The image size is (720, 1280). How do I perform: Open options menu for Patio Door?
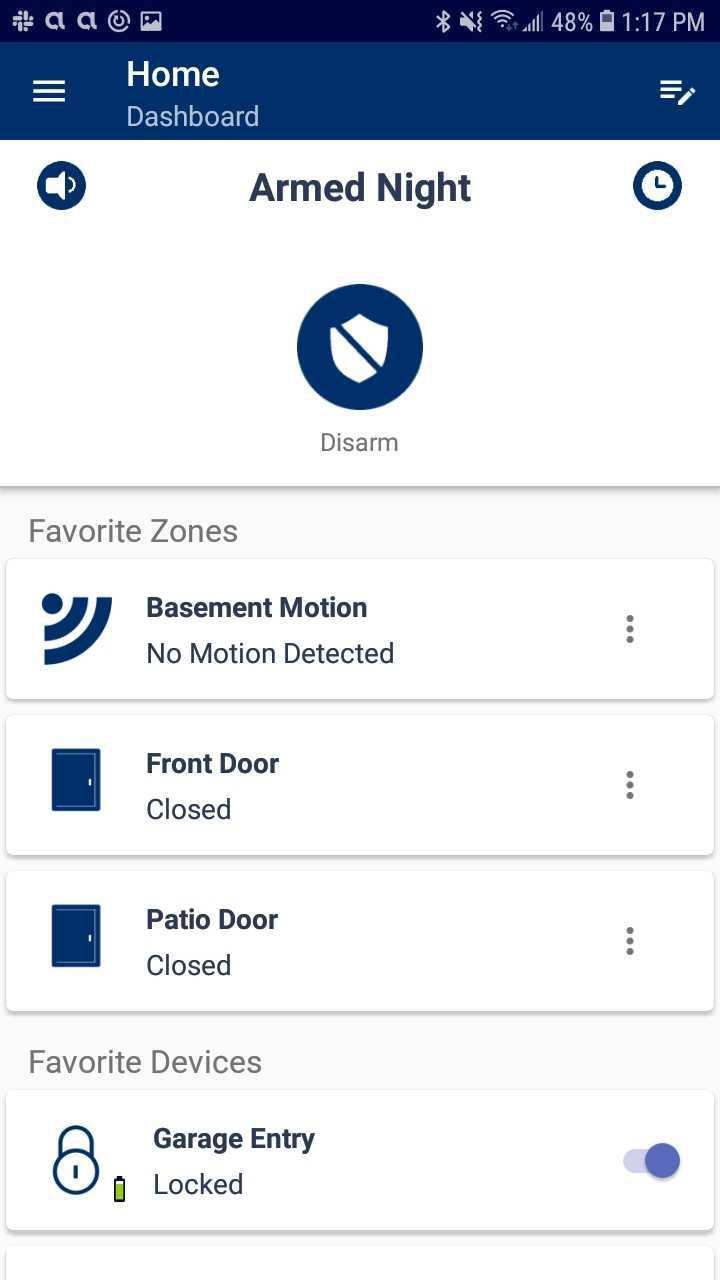[x=629, y=940]
